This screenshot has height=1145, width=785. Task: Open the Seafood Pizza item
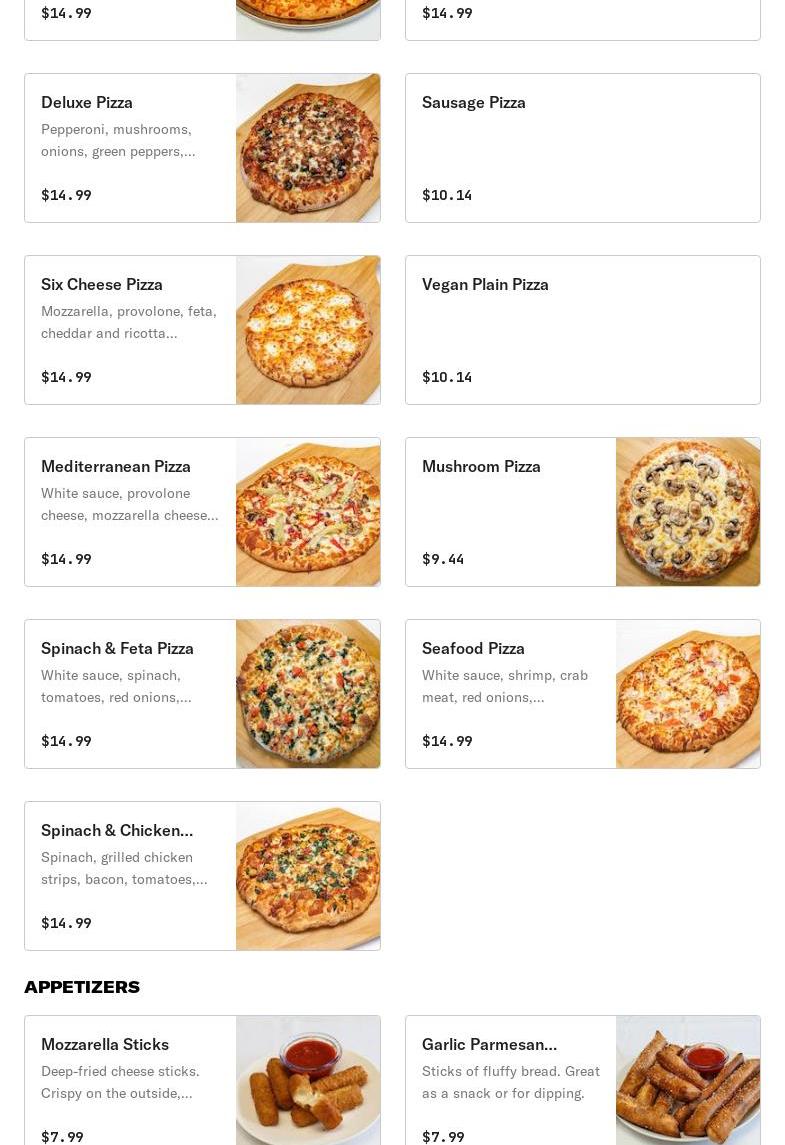pos(582,694)
